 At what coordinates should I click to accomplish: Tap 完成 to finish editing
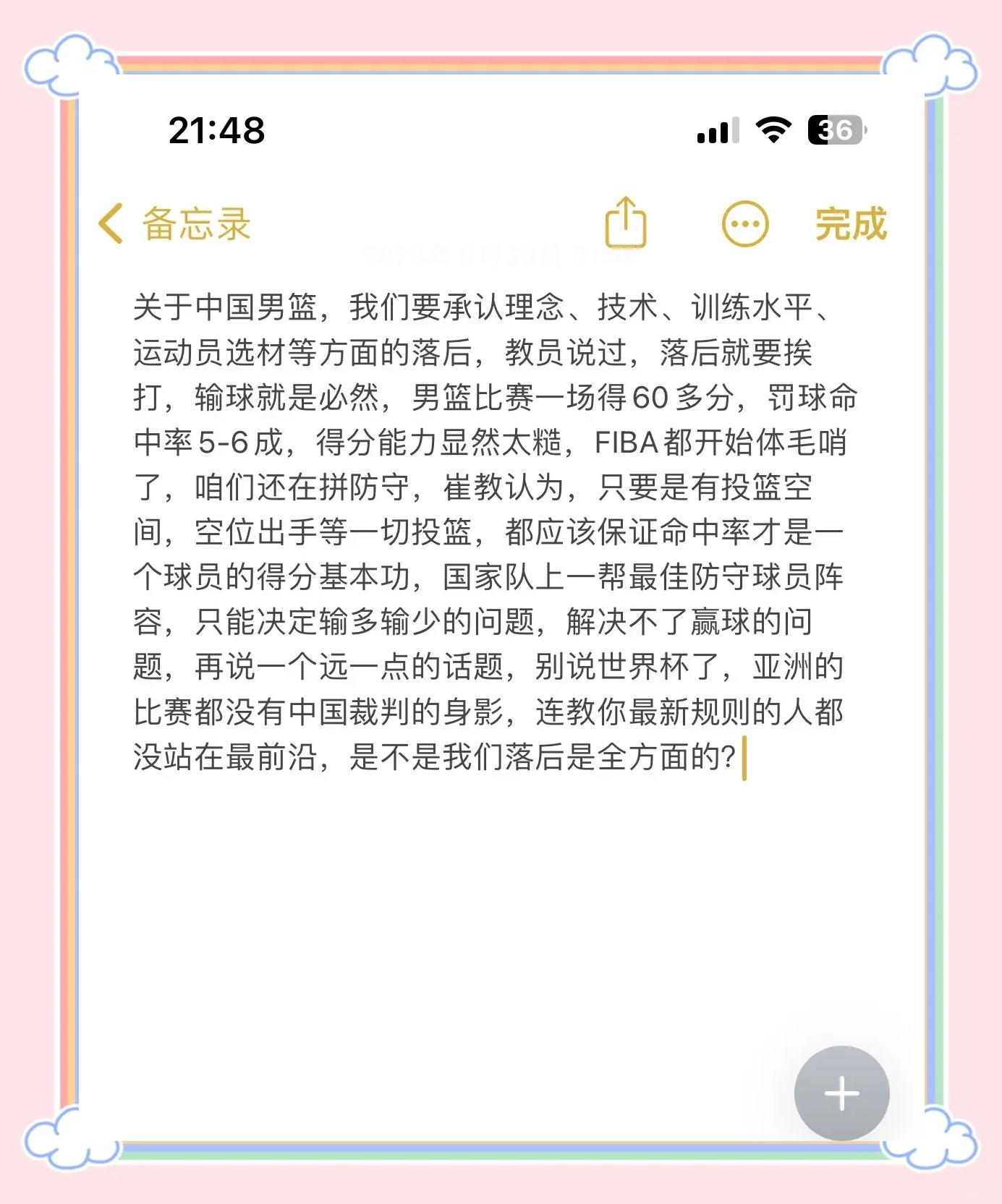coord(851,223)
